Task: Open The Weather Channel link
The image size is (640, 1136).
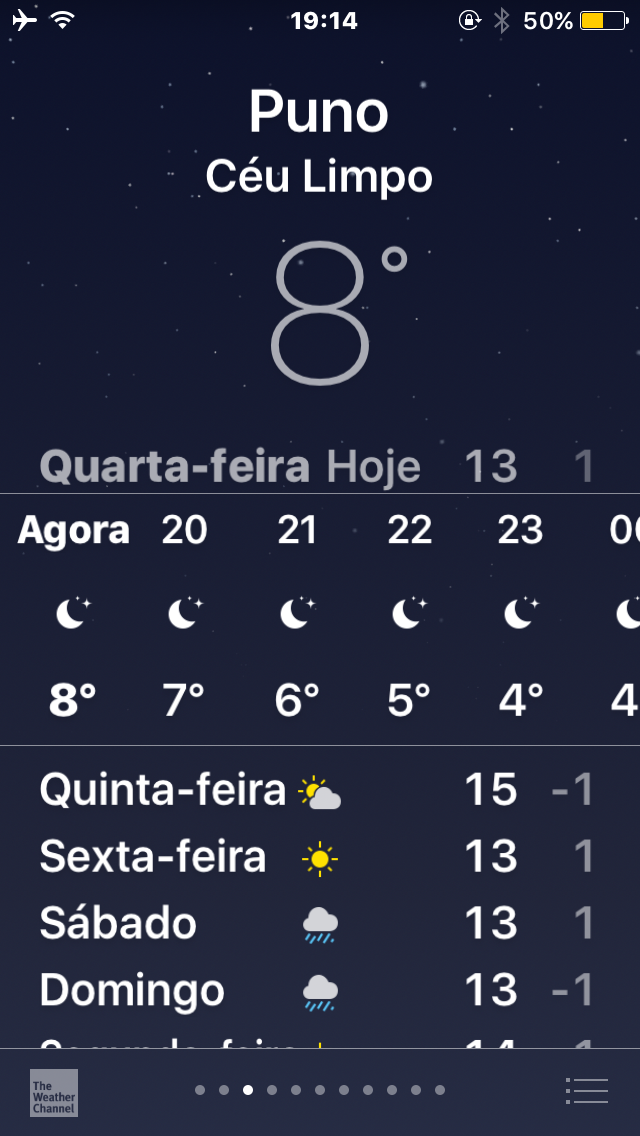Action: point(54,1093)
